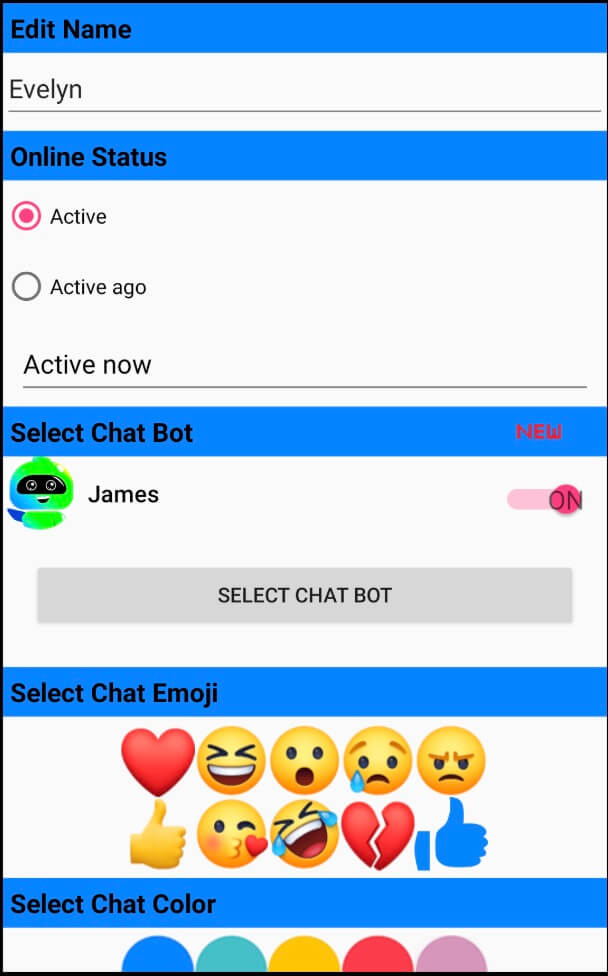The width and height of the screenshot is (608, 976).
Task: Choose the yellow chat color
Action: [304, 954]
